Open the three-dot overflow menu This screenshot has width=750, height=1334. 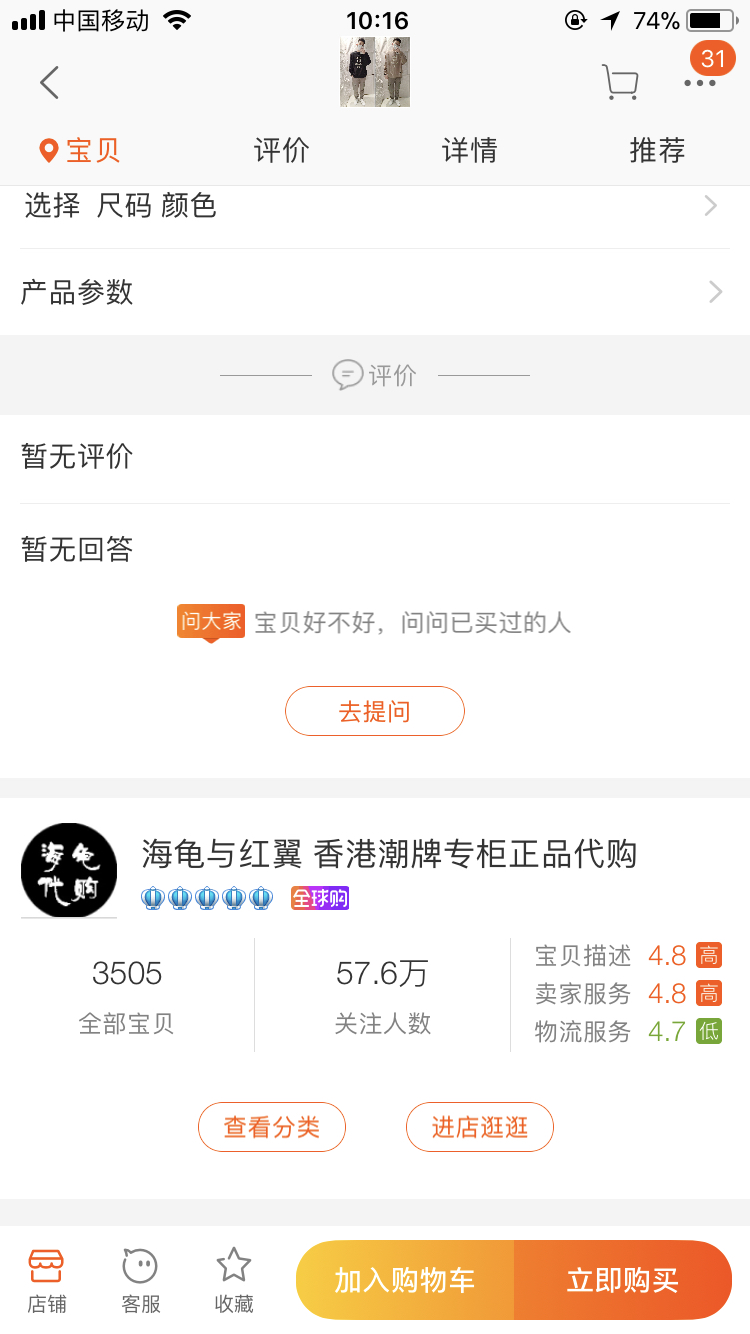[x=700, y=83]
